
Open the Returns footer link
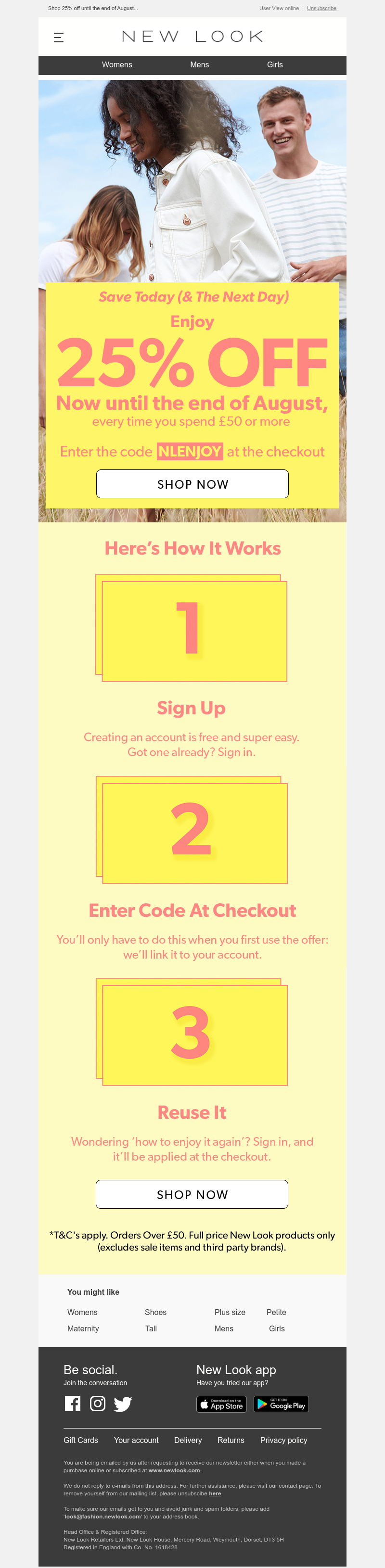click(x=231, y=1440)
